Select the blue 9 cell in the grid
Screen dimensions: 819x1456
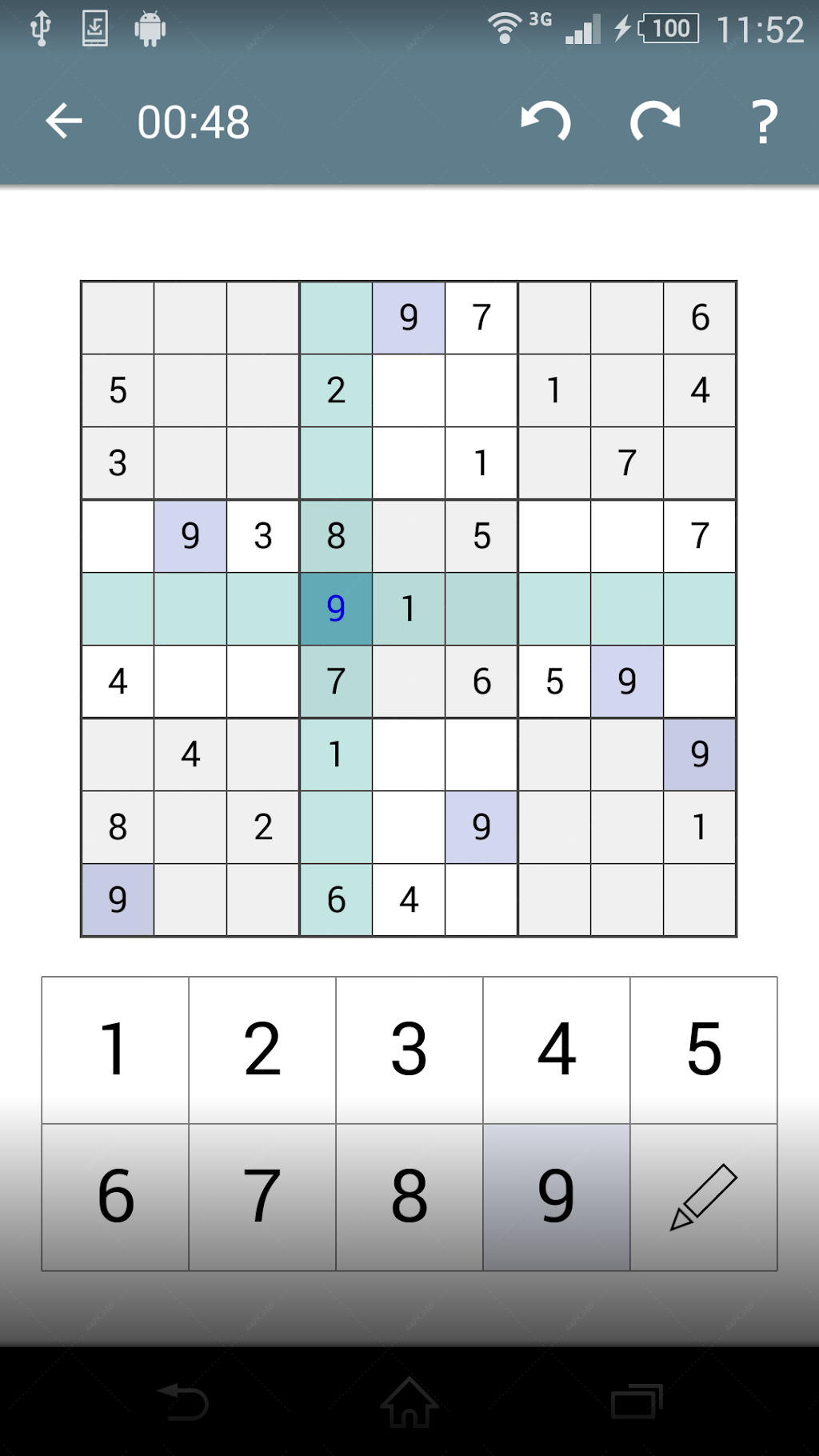point(336,609)
